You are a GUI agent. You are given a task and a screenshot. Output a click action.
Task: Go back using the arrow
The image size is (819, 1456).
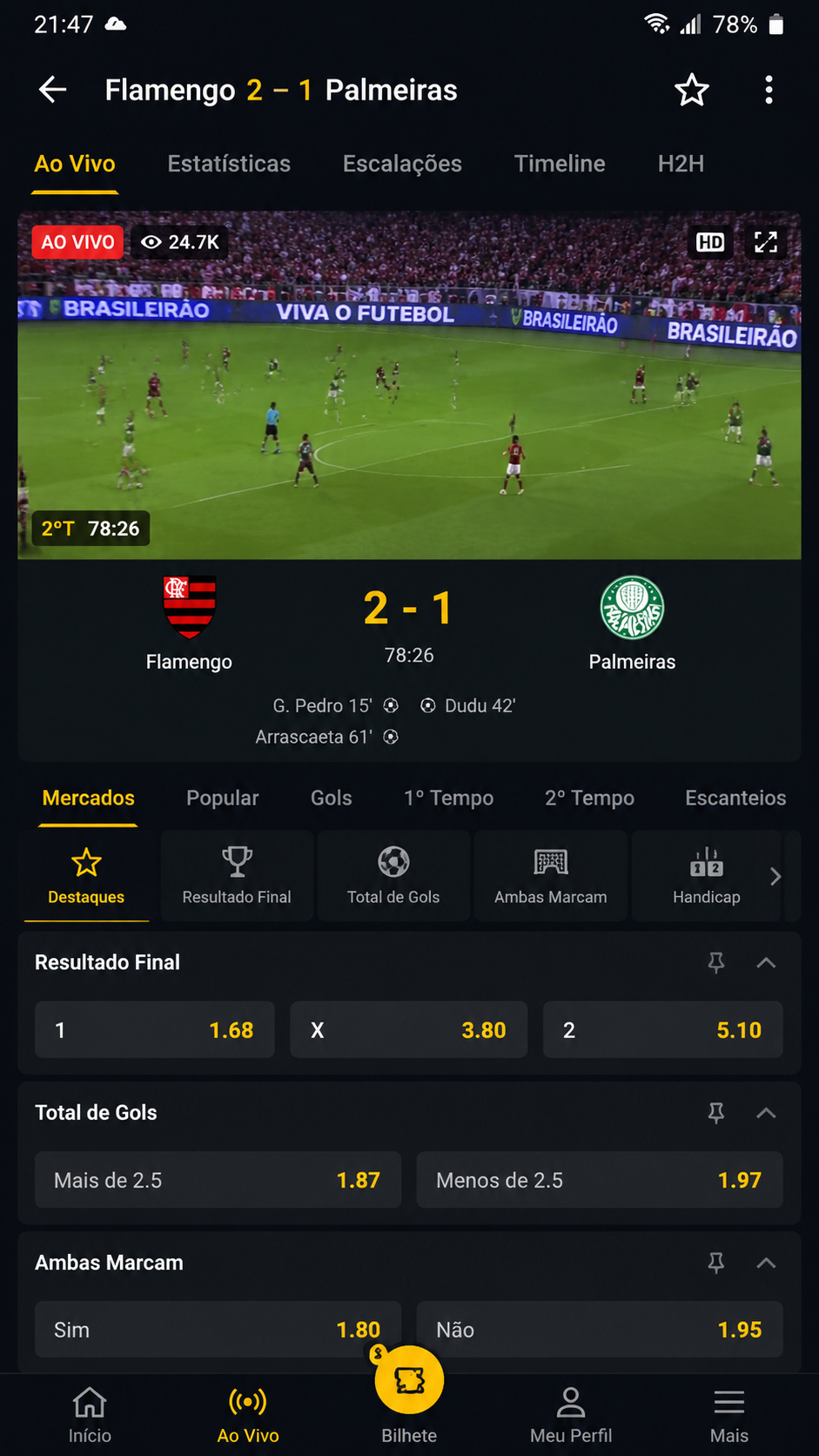[52, 90]
